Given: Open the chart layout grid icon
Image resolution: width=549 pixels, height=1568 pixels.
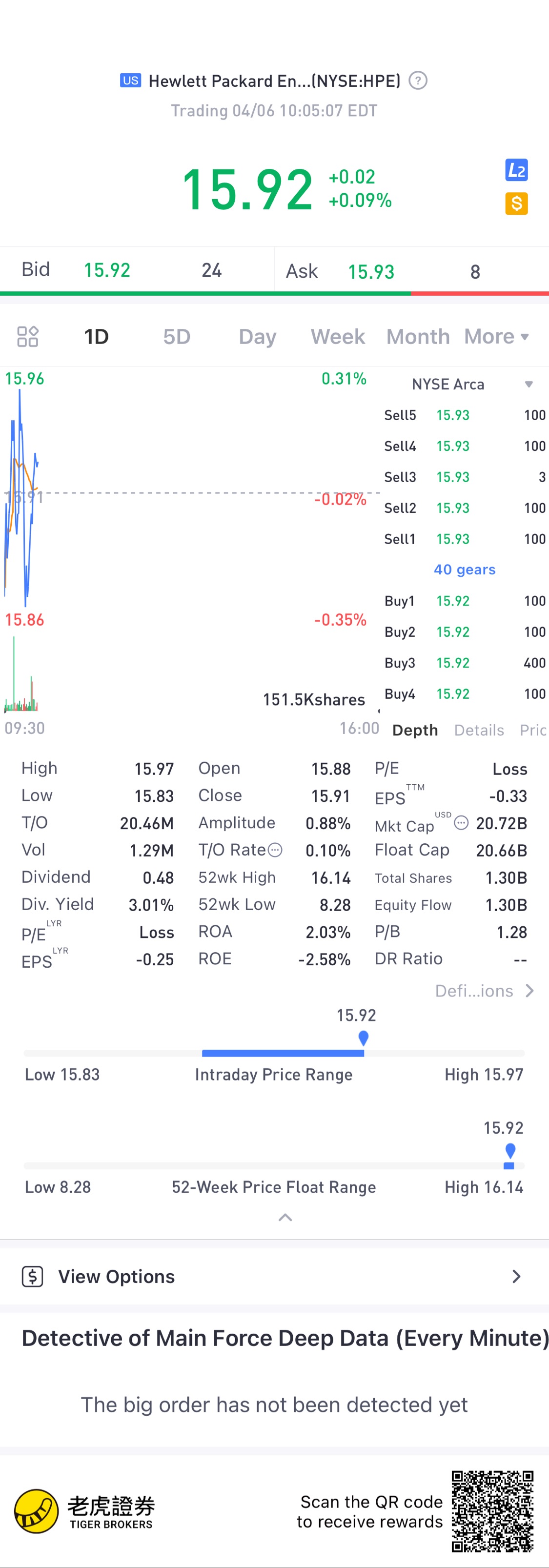Looking at the screenshot, I should 27,337.
